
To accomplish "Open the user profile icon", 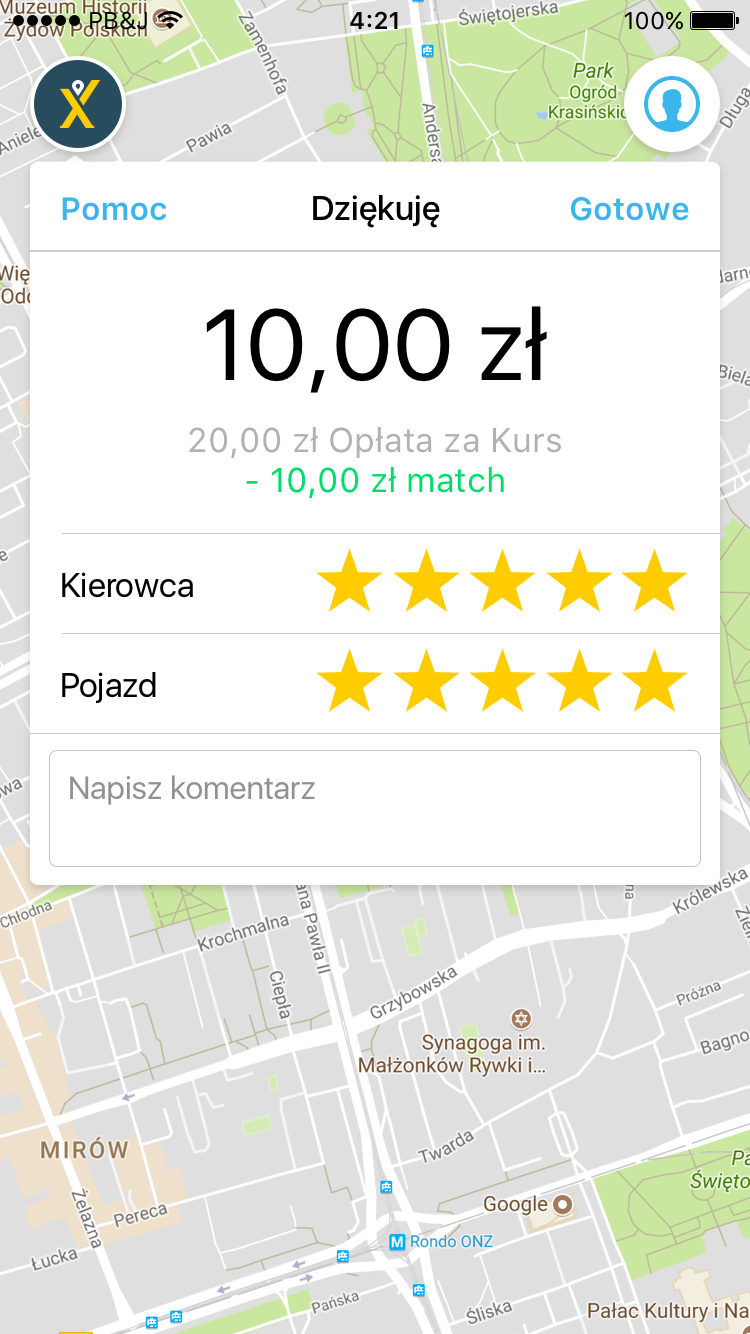I will click(x=671, y=103).
